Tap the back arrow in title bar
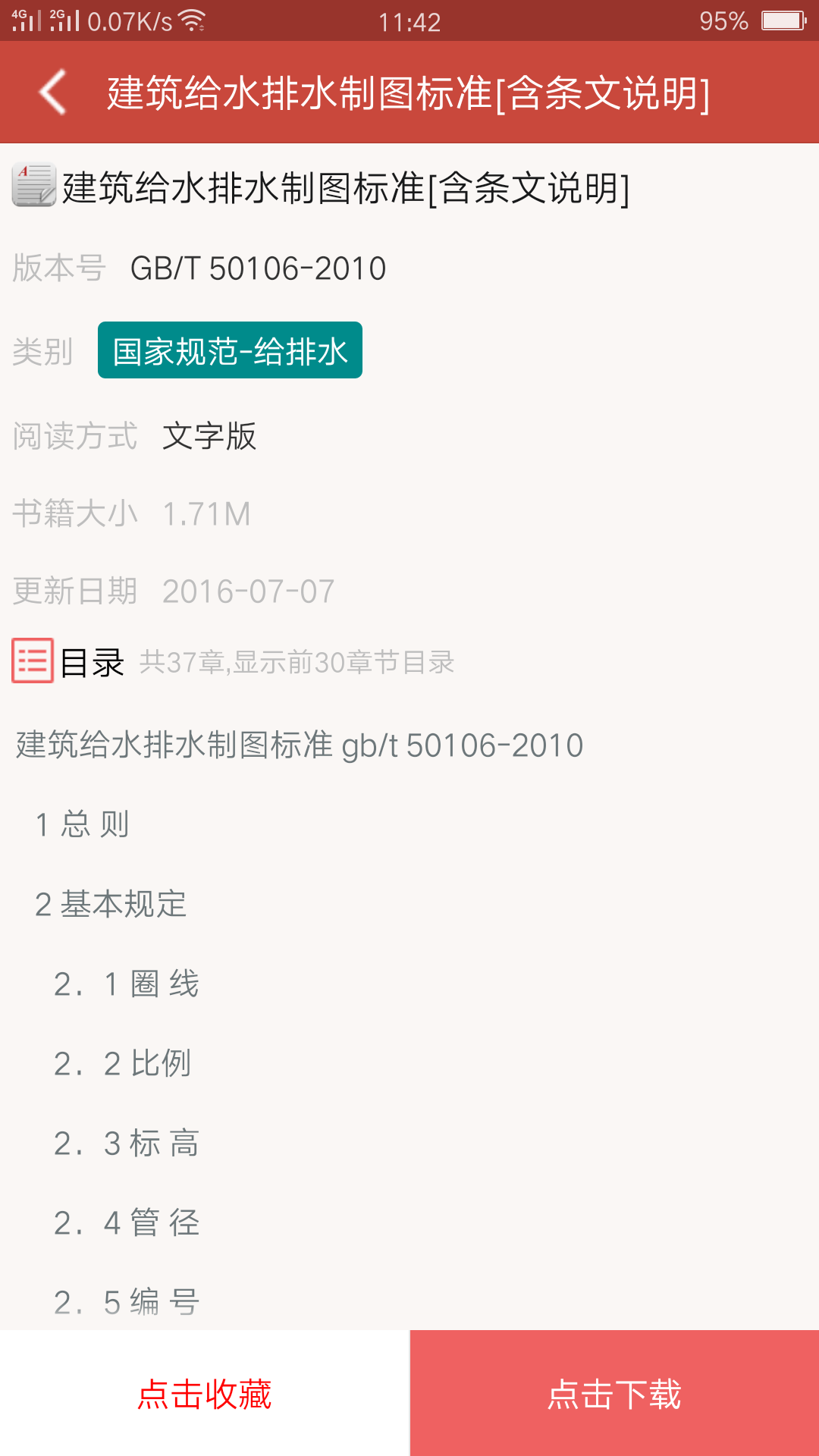 (x=50, y=92)
